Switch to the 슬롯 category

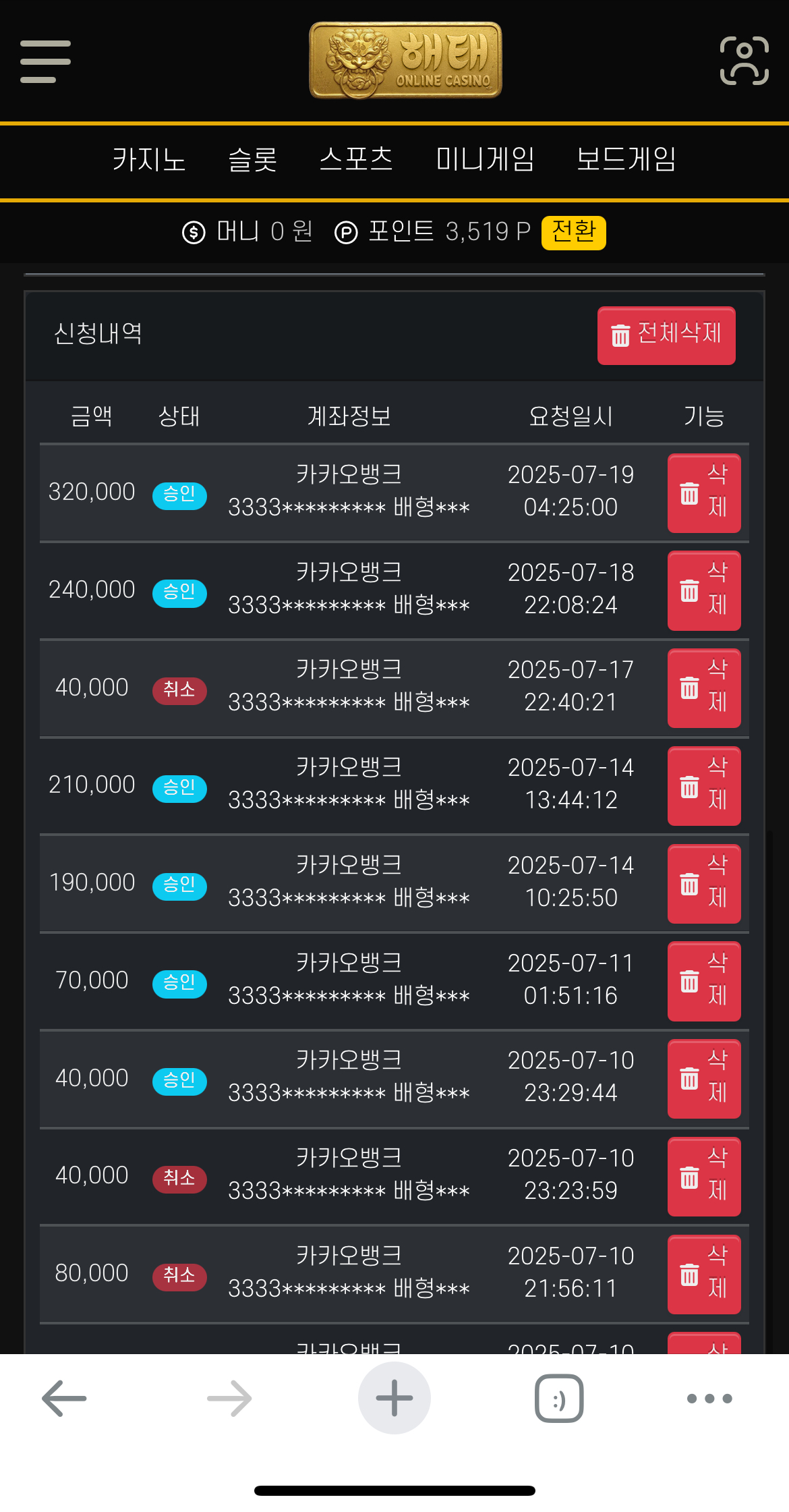(253, 160)
